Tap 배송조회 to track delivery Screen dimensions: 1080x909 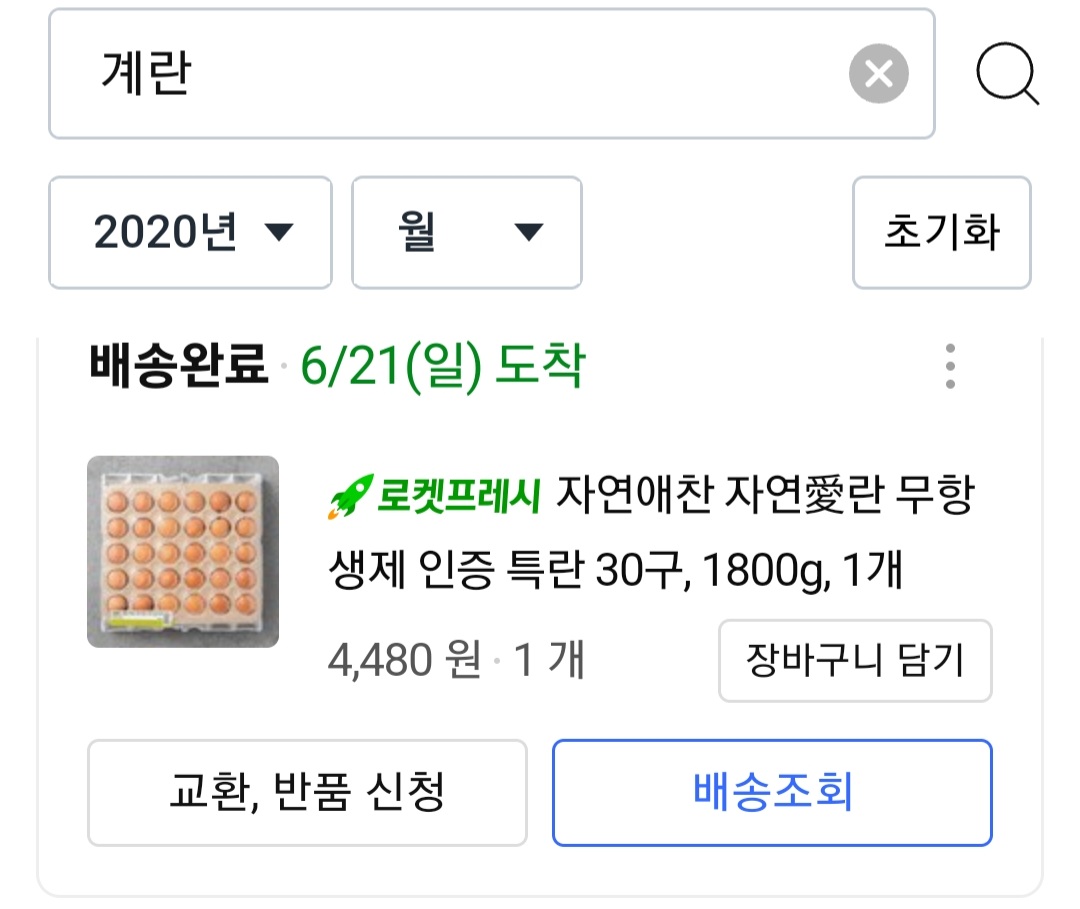[x=772, y=793]
